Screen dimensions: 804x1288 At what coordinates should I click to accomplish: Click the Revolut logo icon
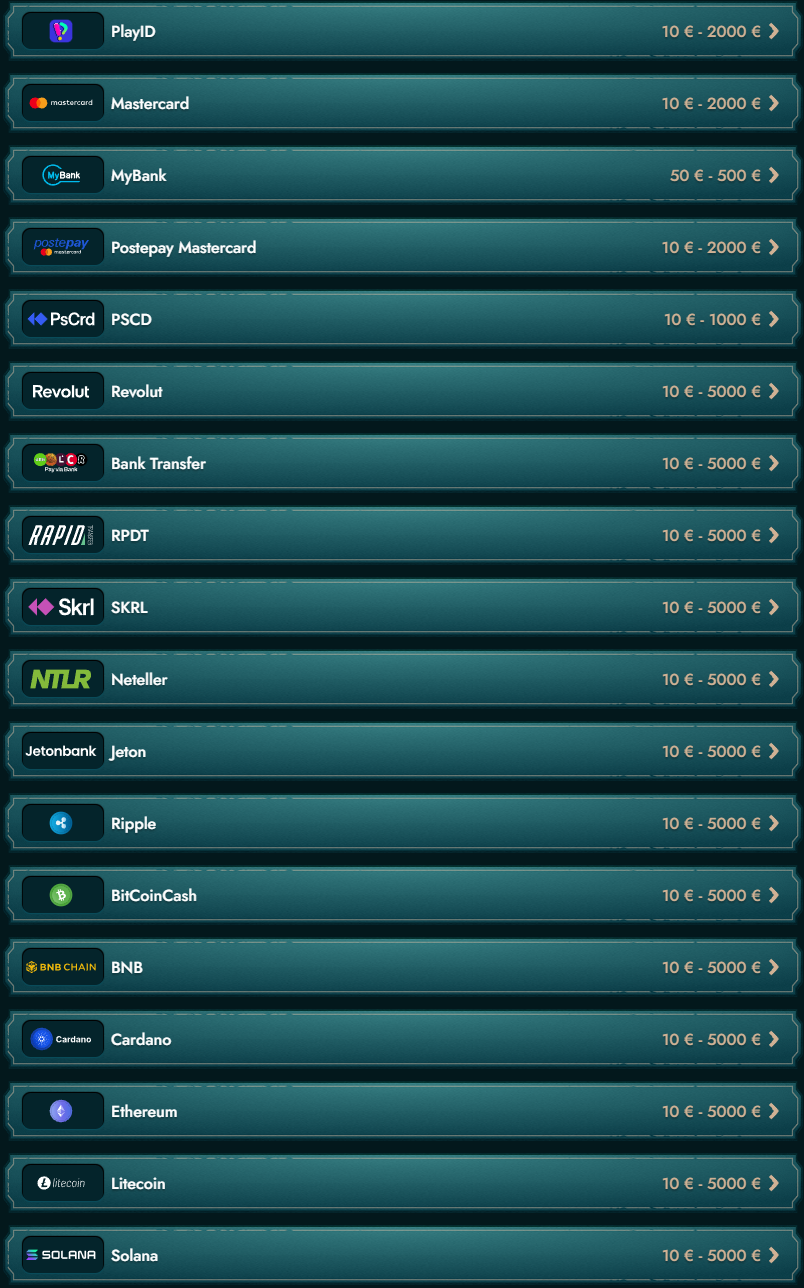tap(62, 391)
